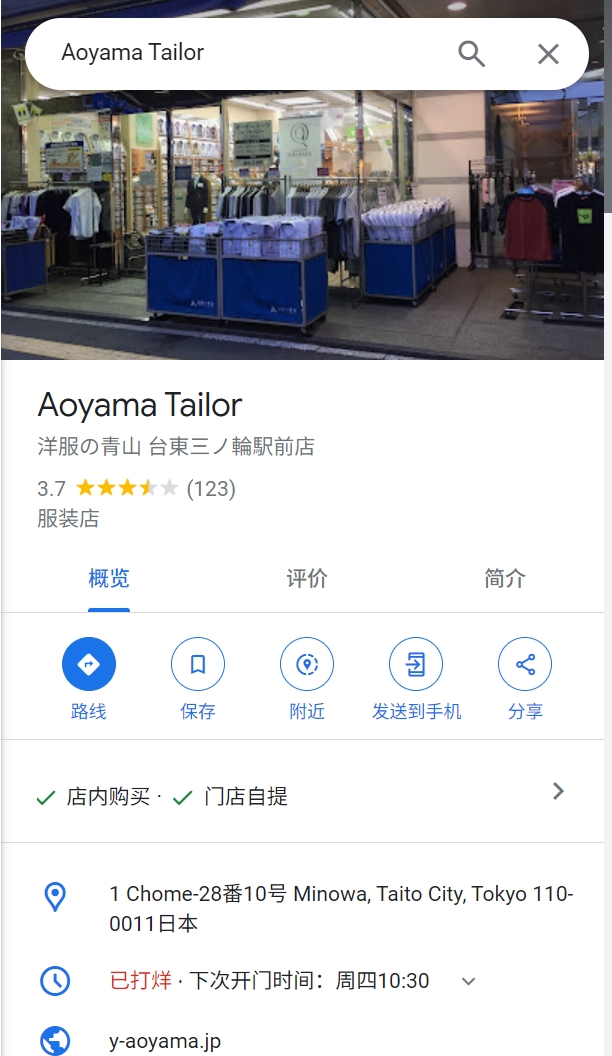
Task: Edit the Aoyama Tailor search field
Action: tap(240, 53)
